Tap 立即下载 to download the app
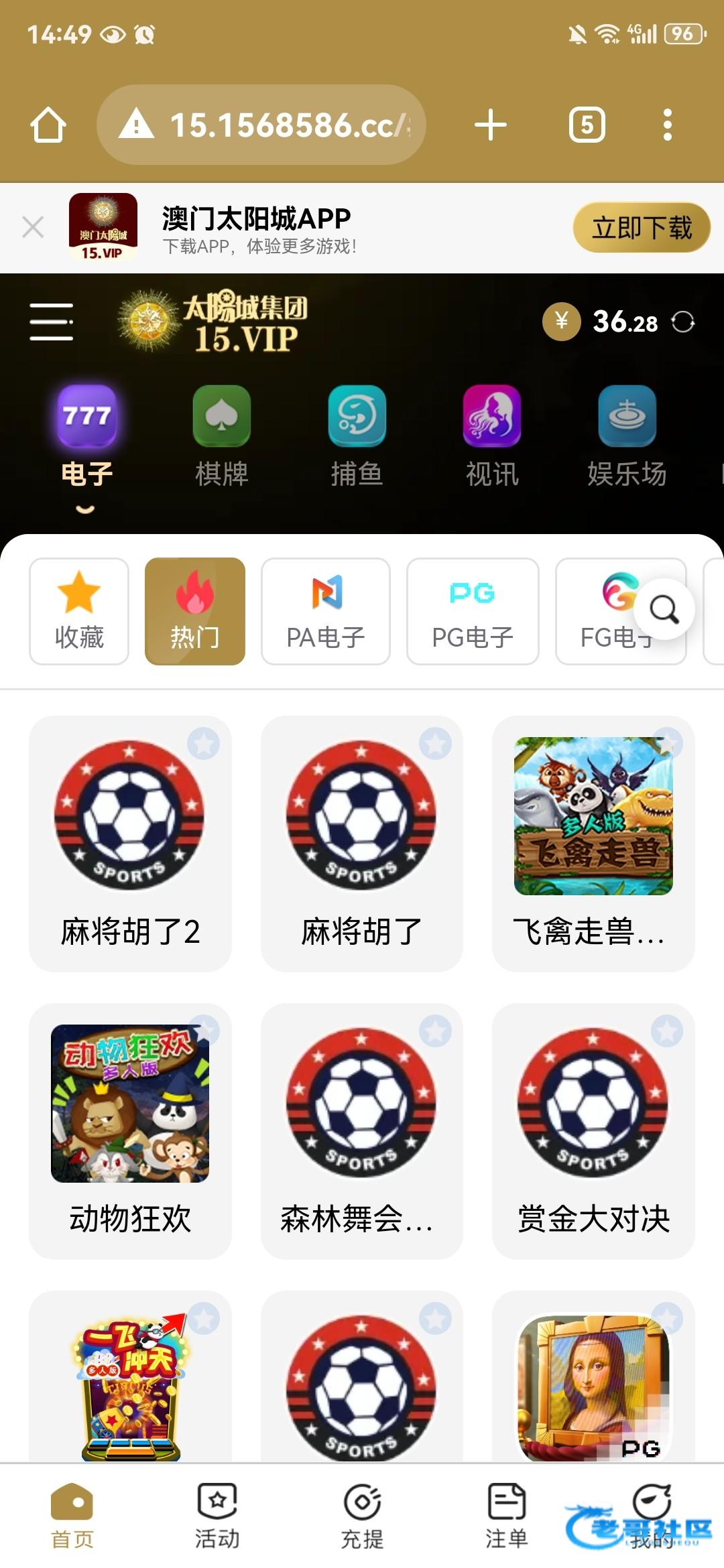The image size is (724, 1568). point(641,228)
